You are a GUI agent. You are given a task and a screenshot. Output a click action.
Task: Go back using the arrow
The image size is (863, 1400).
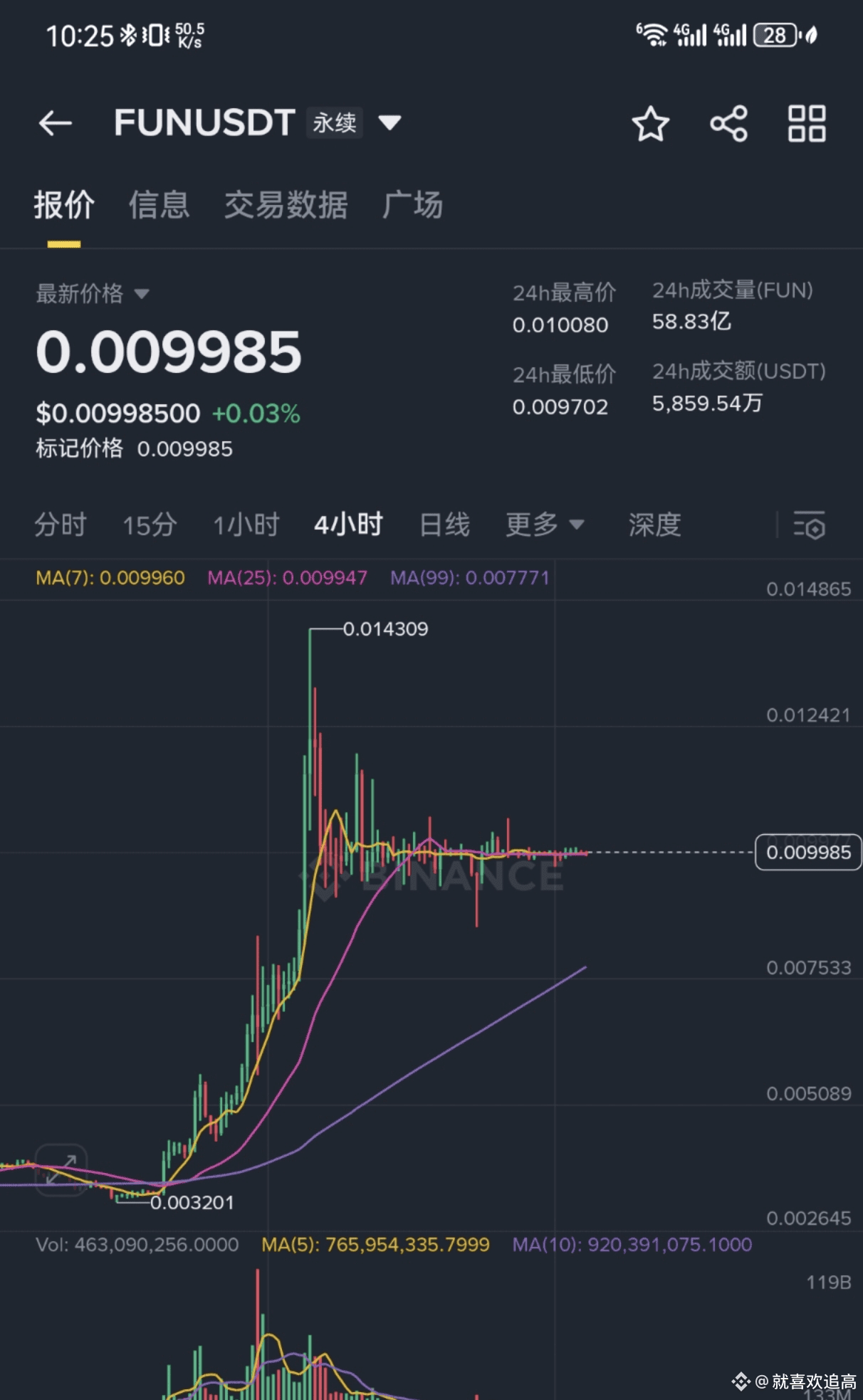[x=56, y=123]
